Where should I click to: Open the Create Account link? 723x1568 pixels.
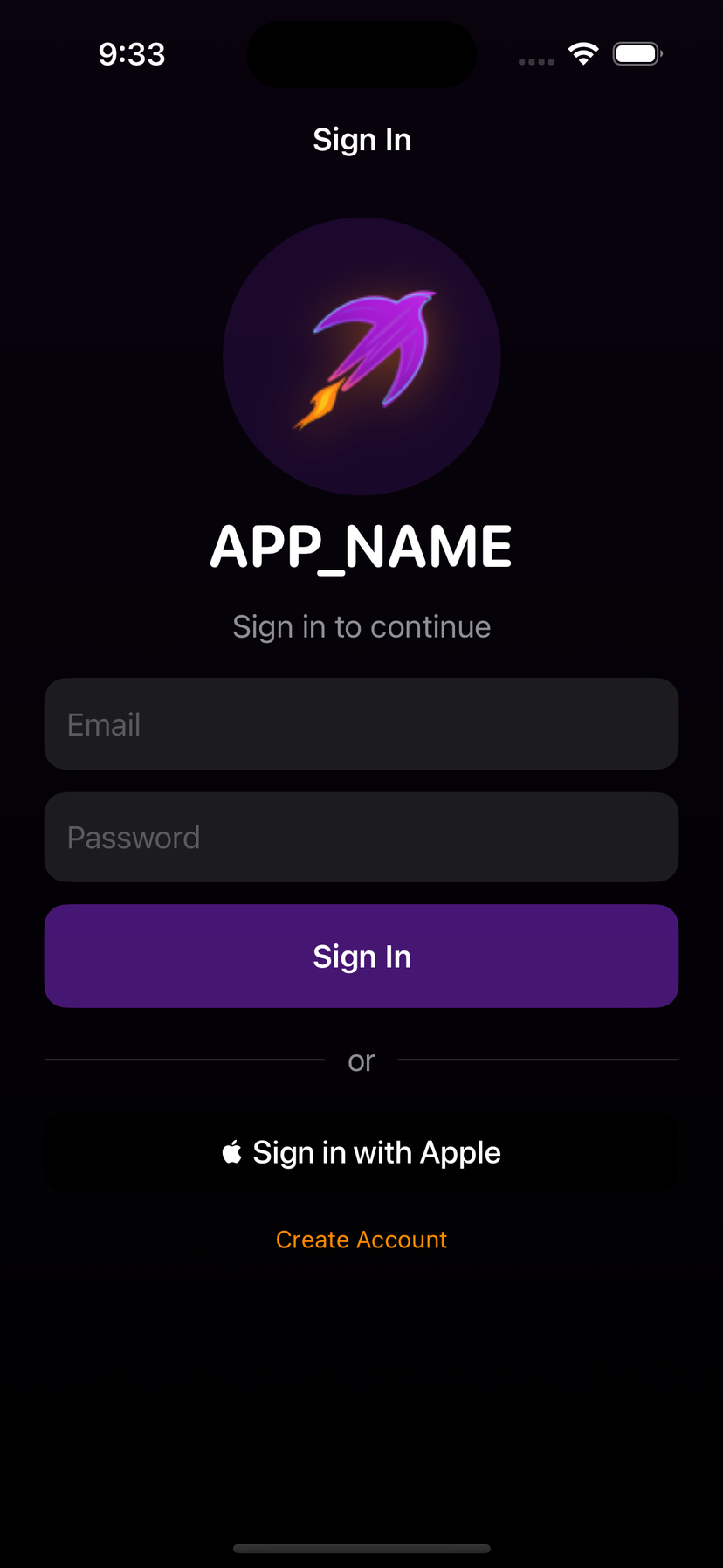click(x=361, y=1240)
